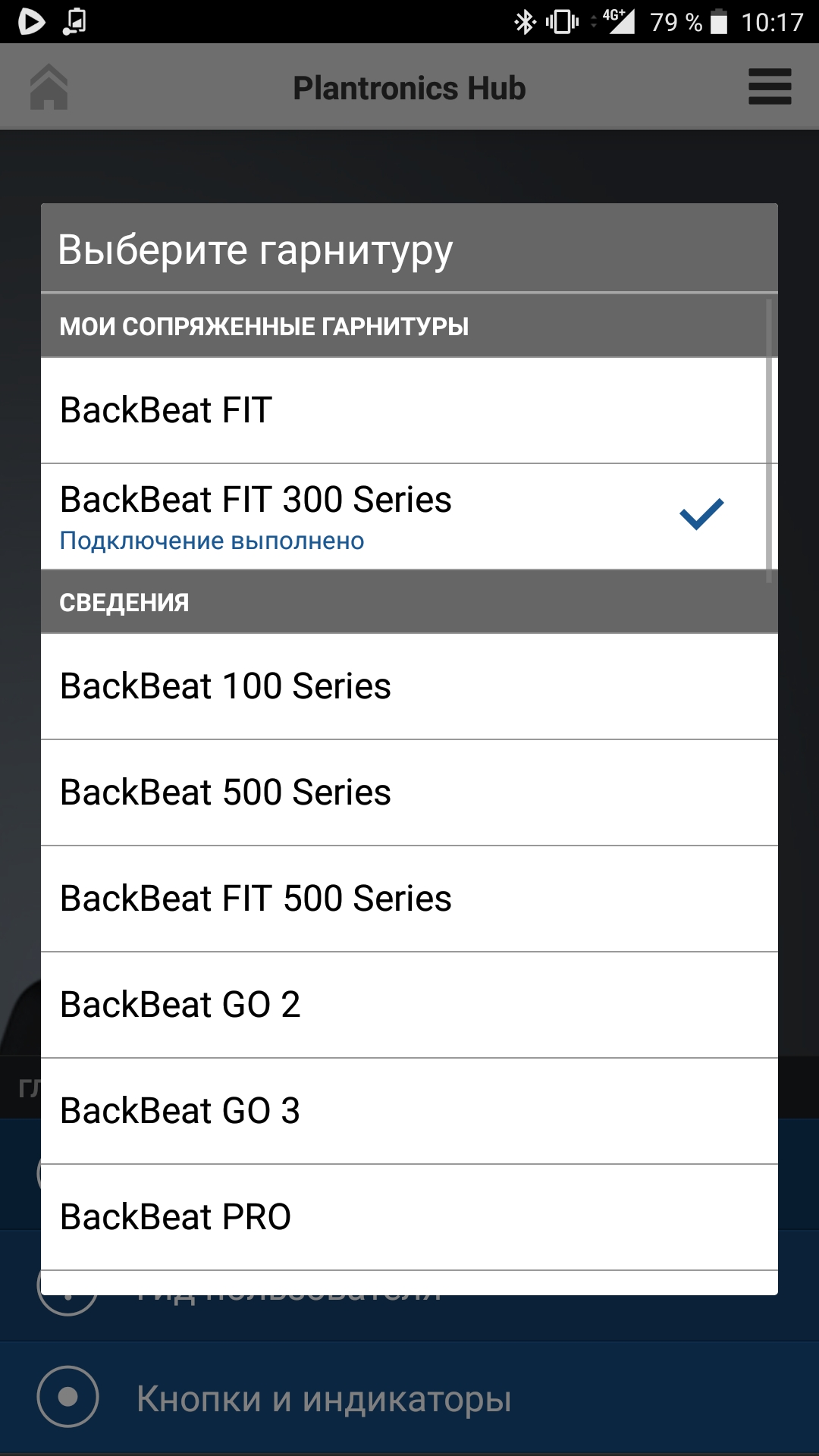Go to the home screen icon
819x1456 pixels.
coord(49,87)
